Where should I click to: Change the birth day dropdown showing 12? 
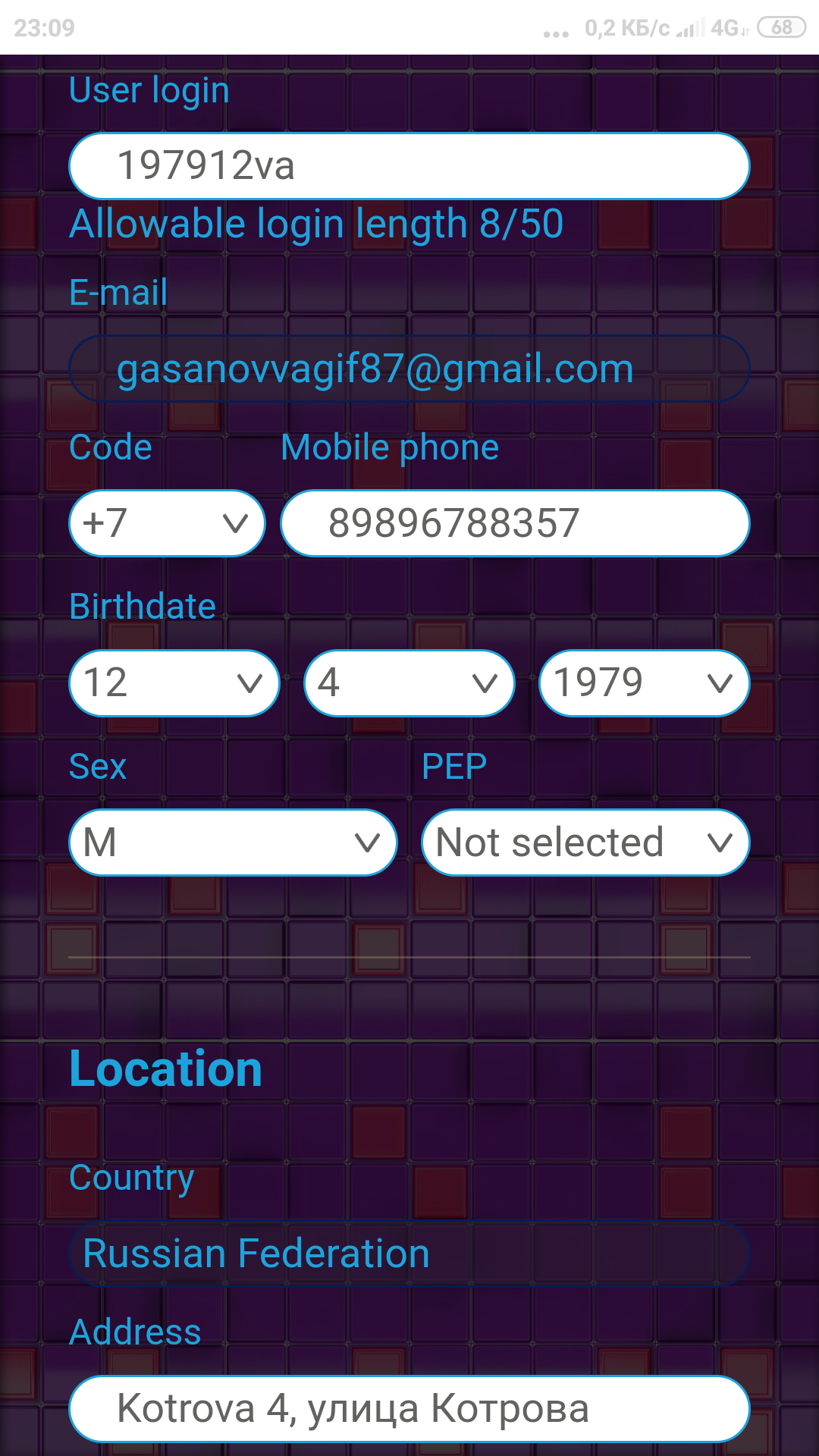[x=174, y=682]
